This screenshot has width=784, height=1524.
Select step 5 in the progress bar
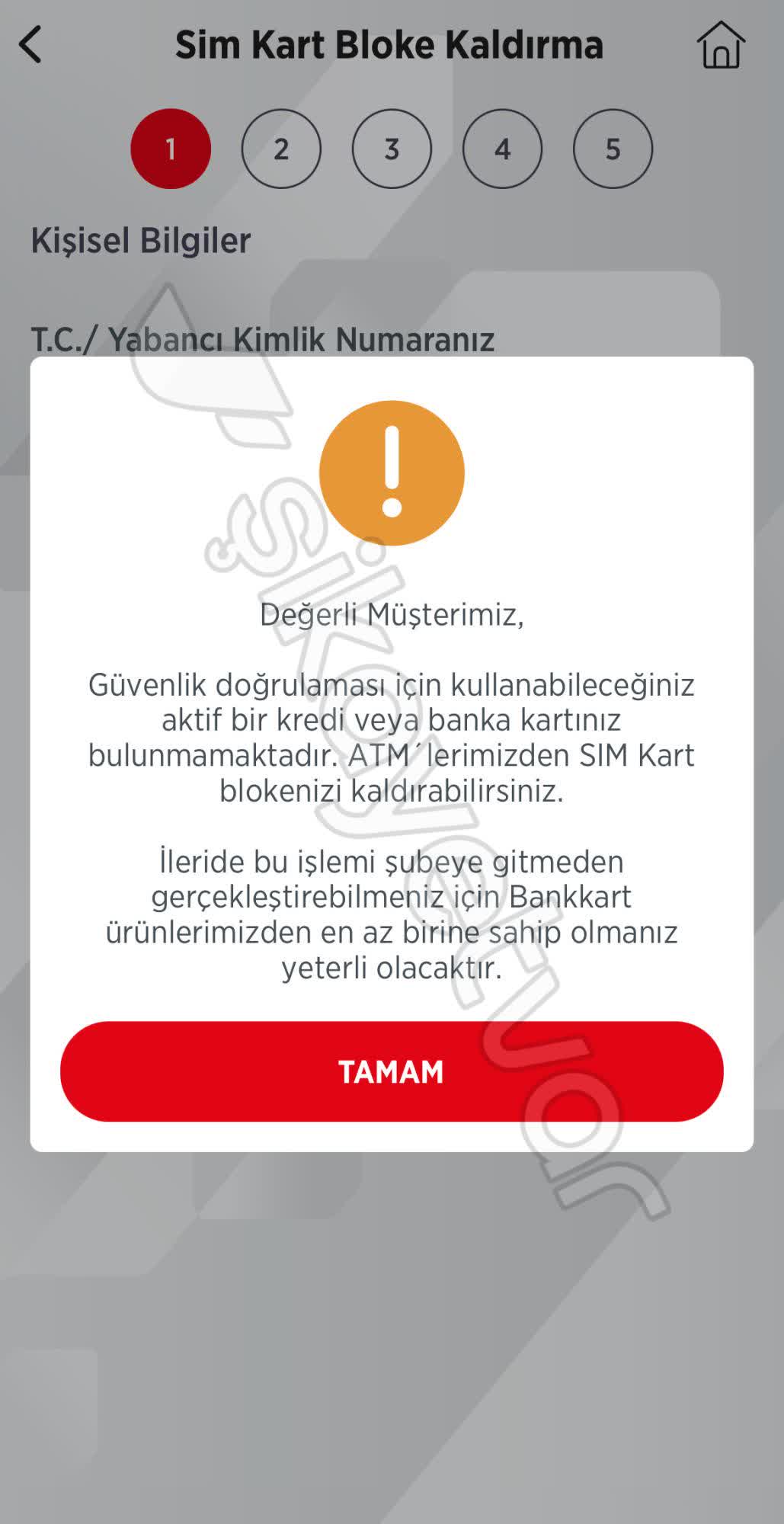613,149
